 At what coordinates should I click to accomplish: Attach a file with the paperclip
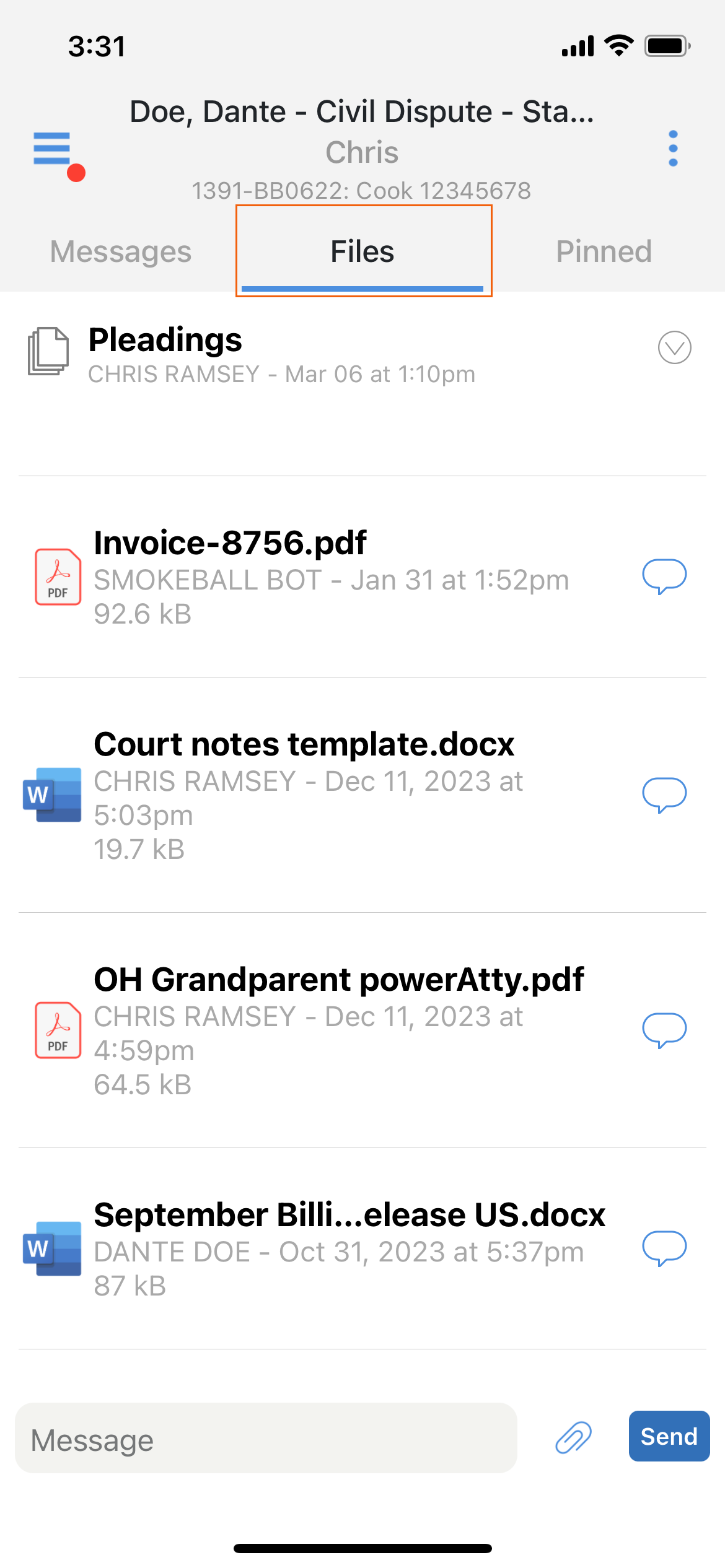[573, 1437]
